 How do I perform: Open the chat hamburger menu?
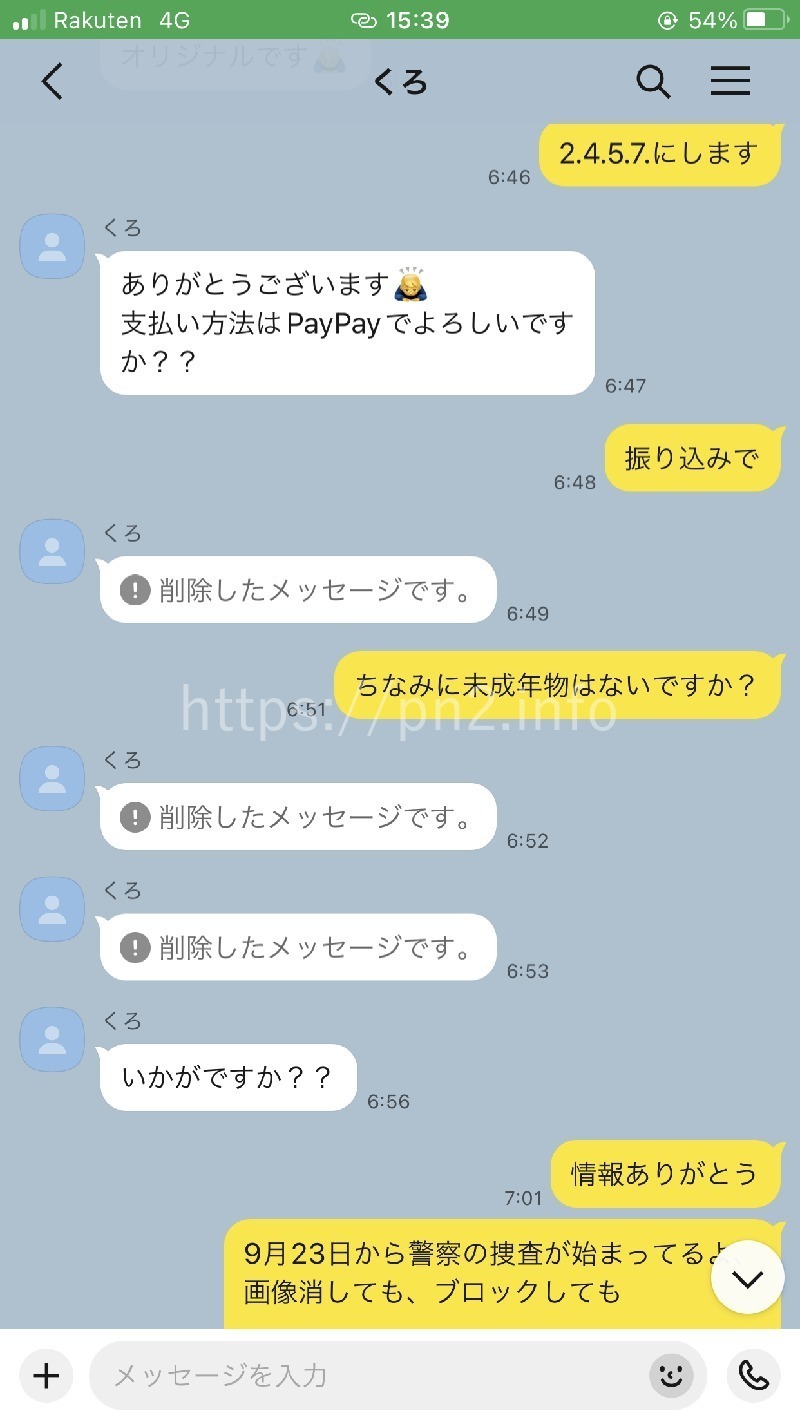pos(730,82)
